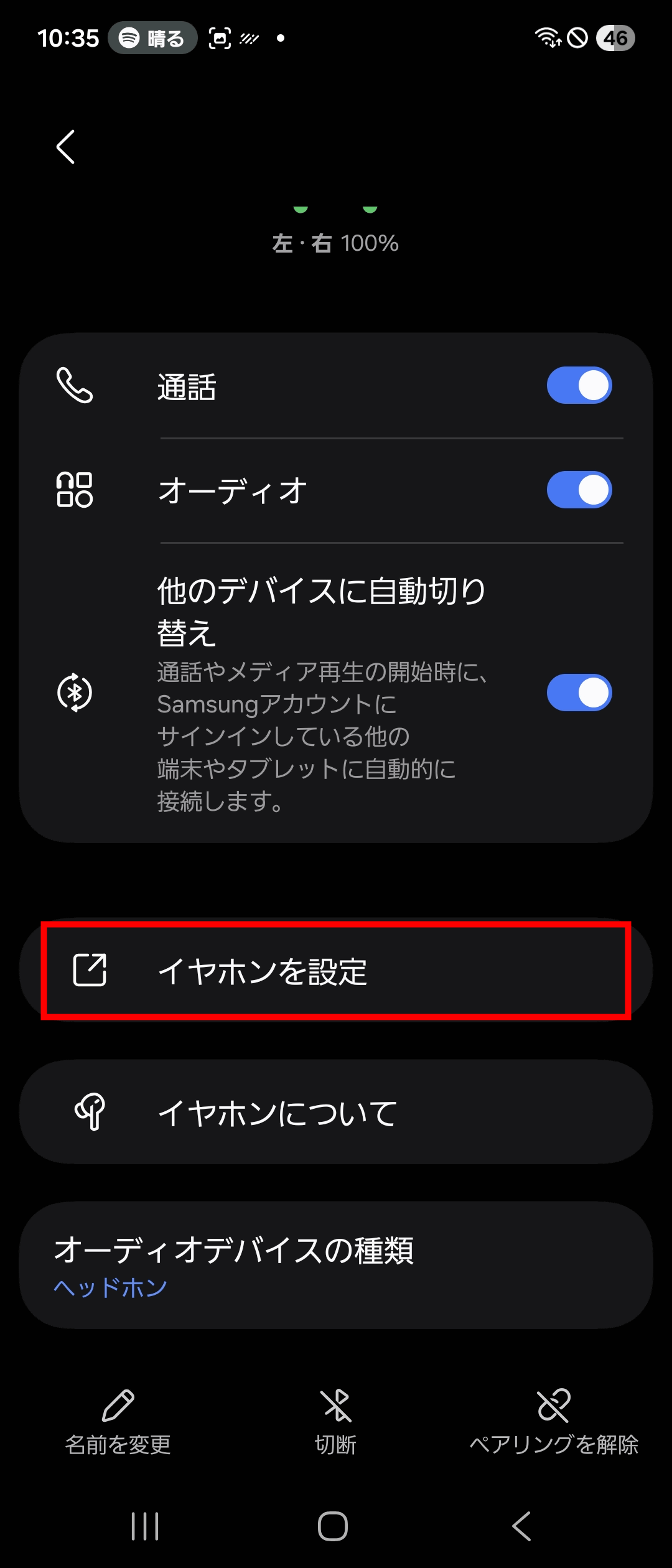Go to the home screen
The width and height of the screenshot is (672, 1568).
(333, 1526)
